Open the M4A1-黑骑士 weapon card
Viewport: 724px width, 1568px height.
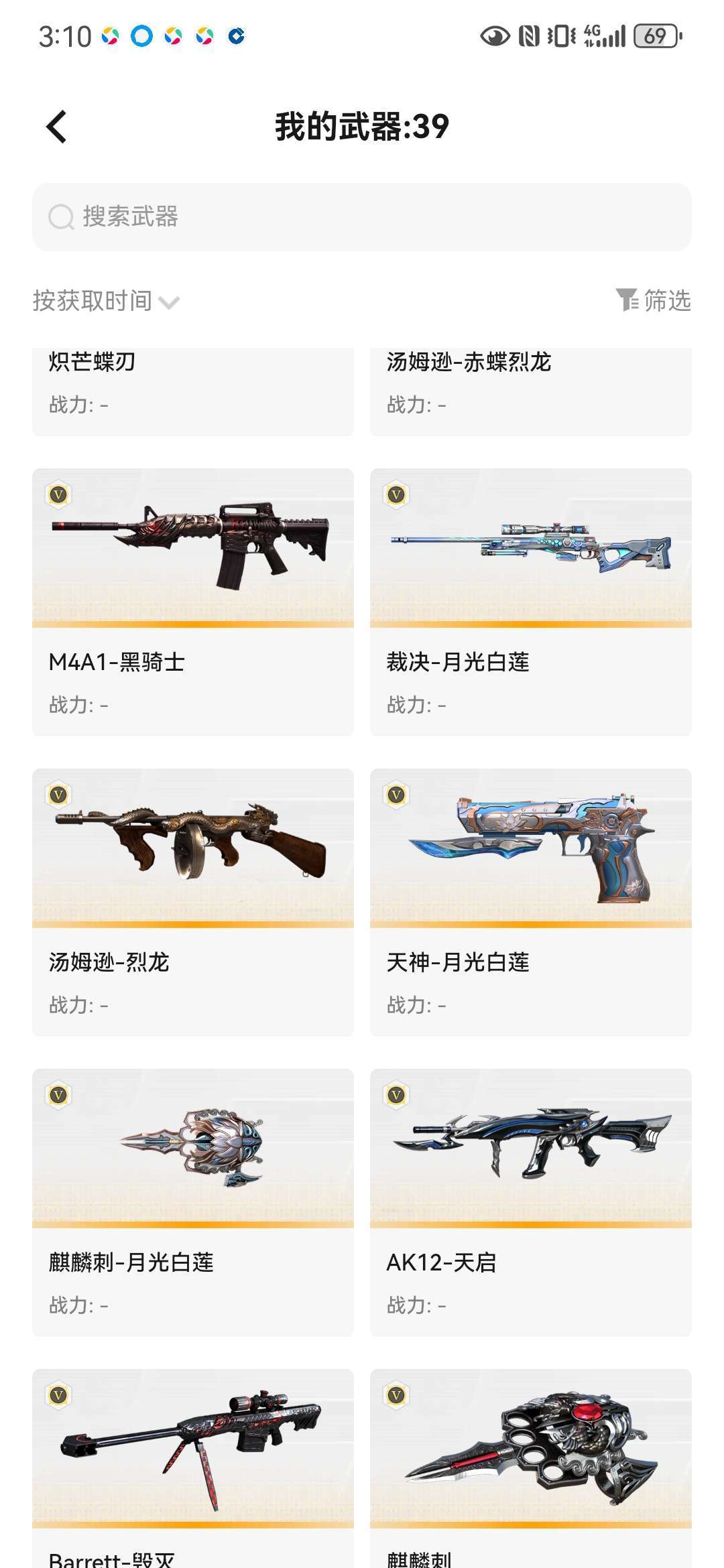(193, 602)
